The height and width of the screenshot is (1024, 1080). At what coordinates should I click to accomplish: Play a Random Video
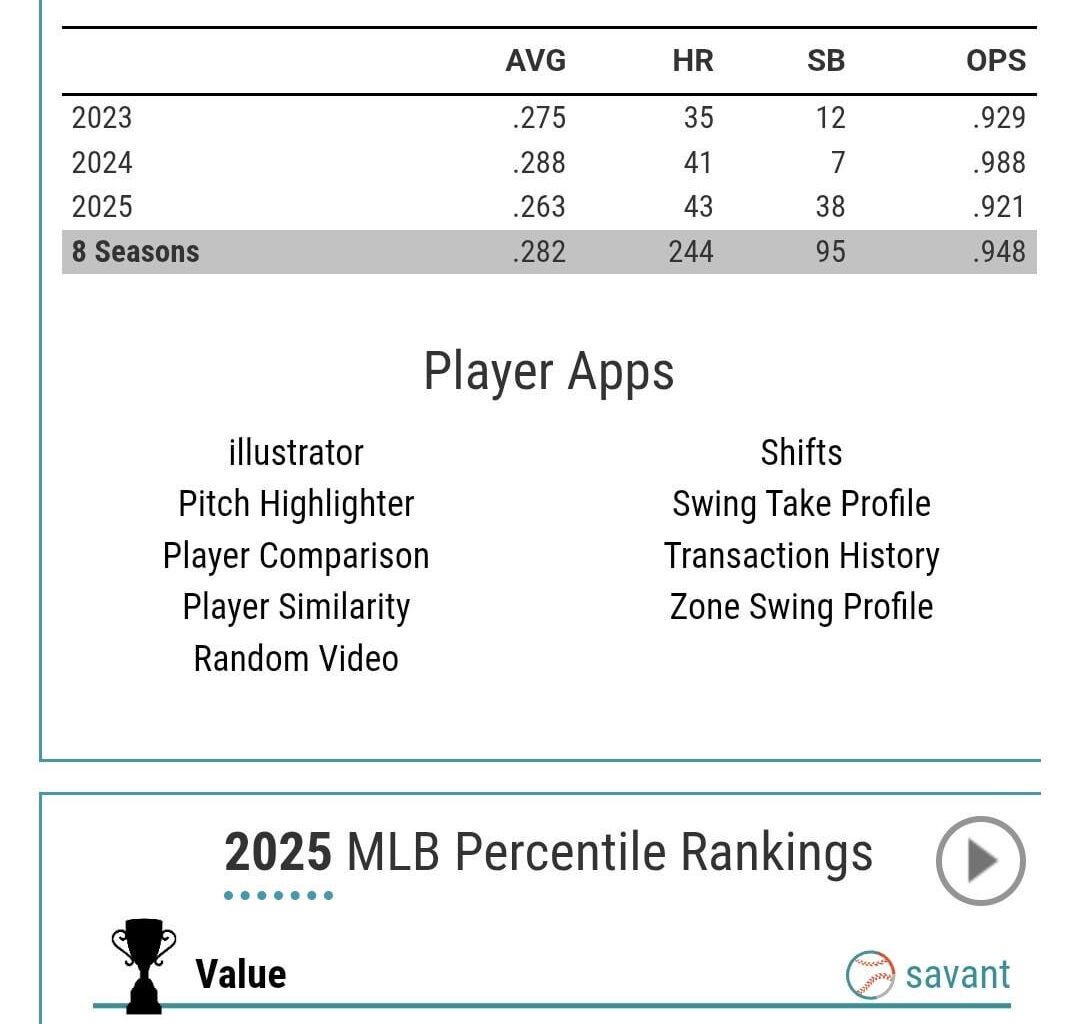(296, 659)
